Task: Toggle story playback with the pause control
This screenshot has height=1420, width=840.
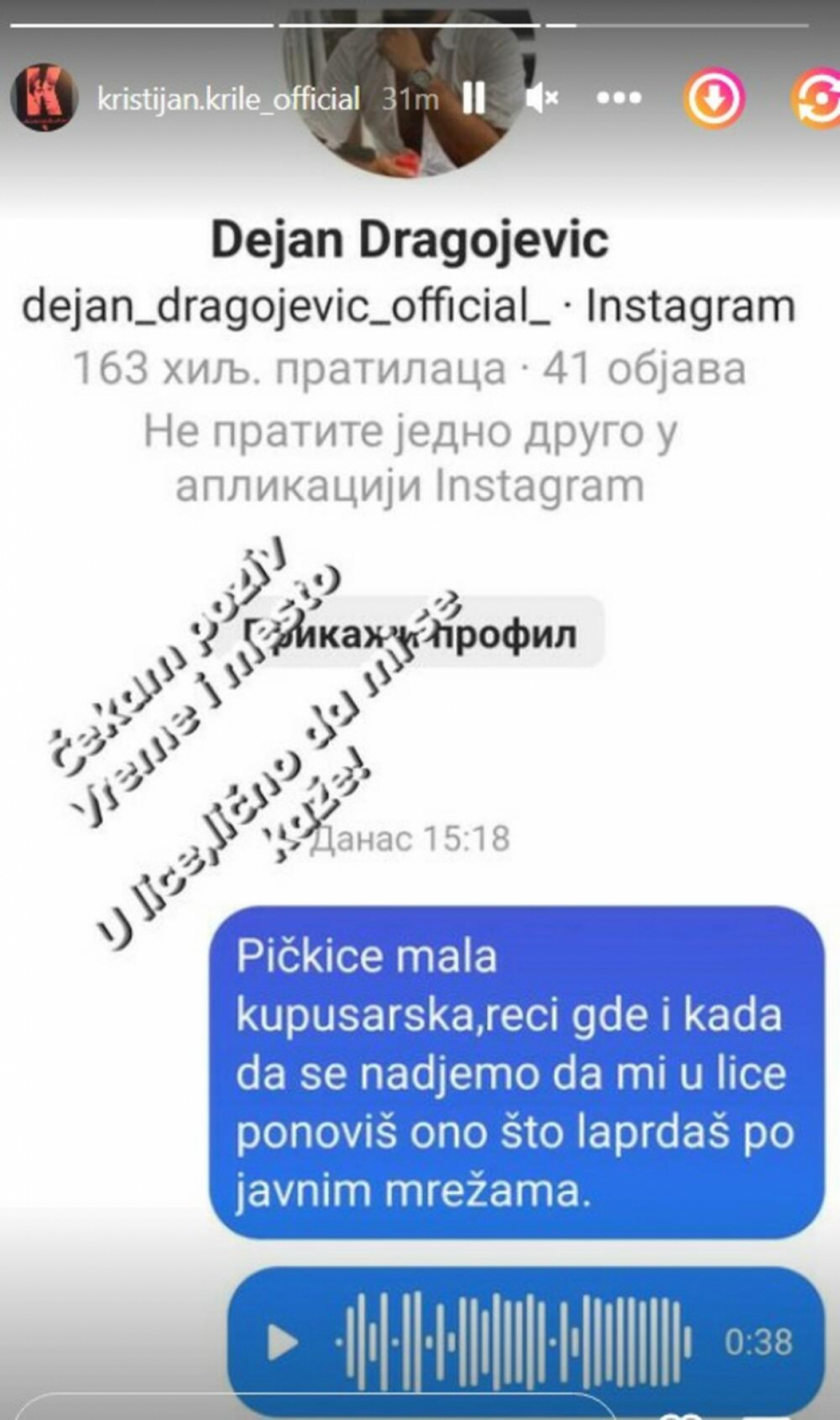Action: click(x=477, y=96)
